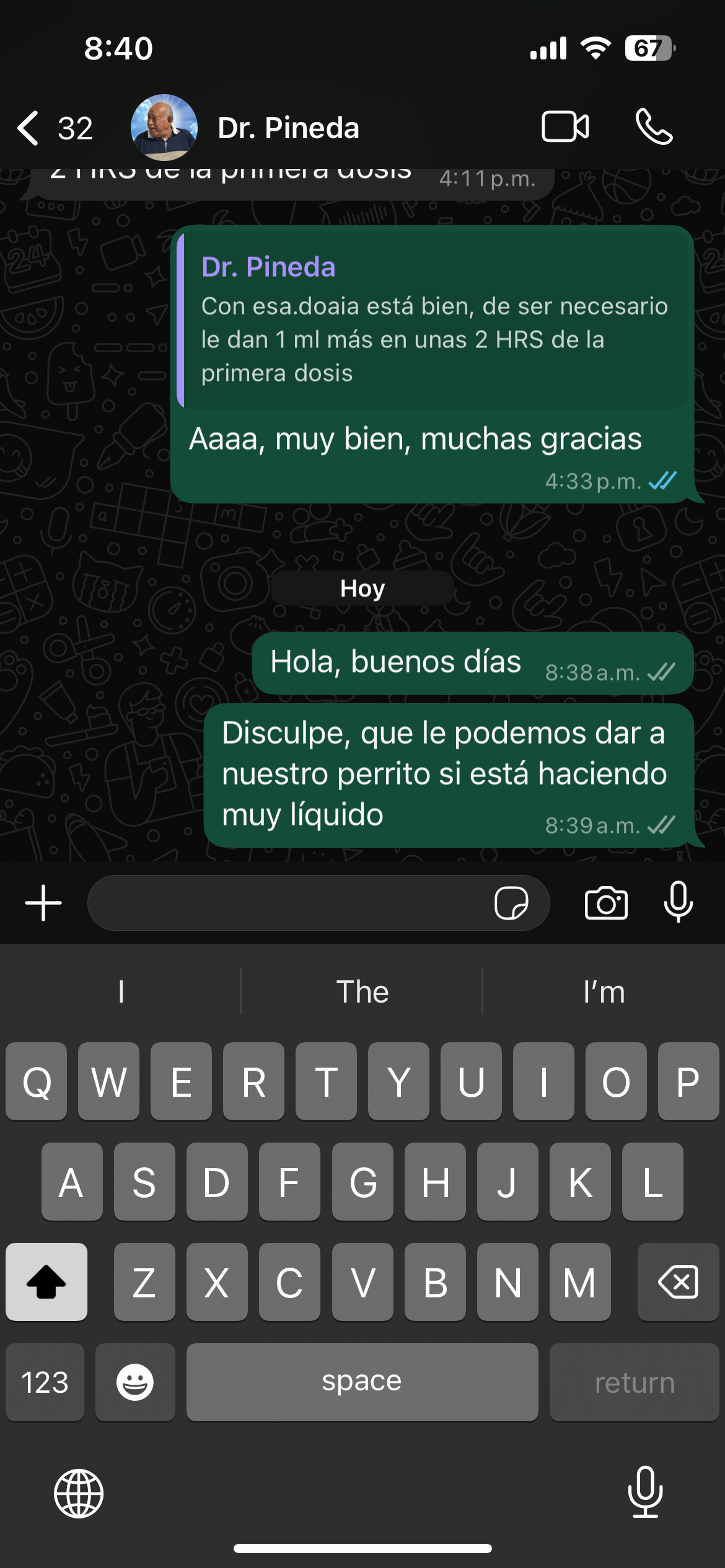Screen dimensions: 725x1568
Task: Start a voice call with Dr. Pineda
Action: 654,127
